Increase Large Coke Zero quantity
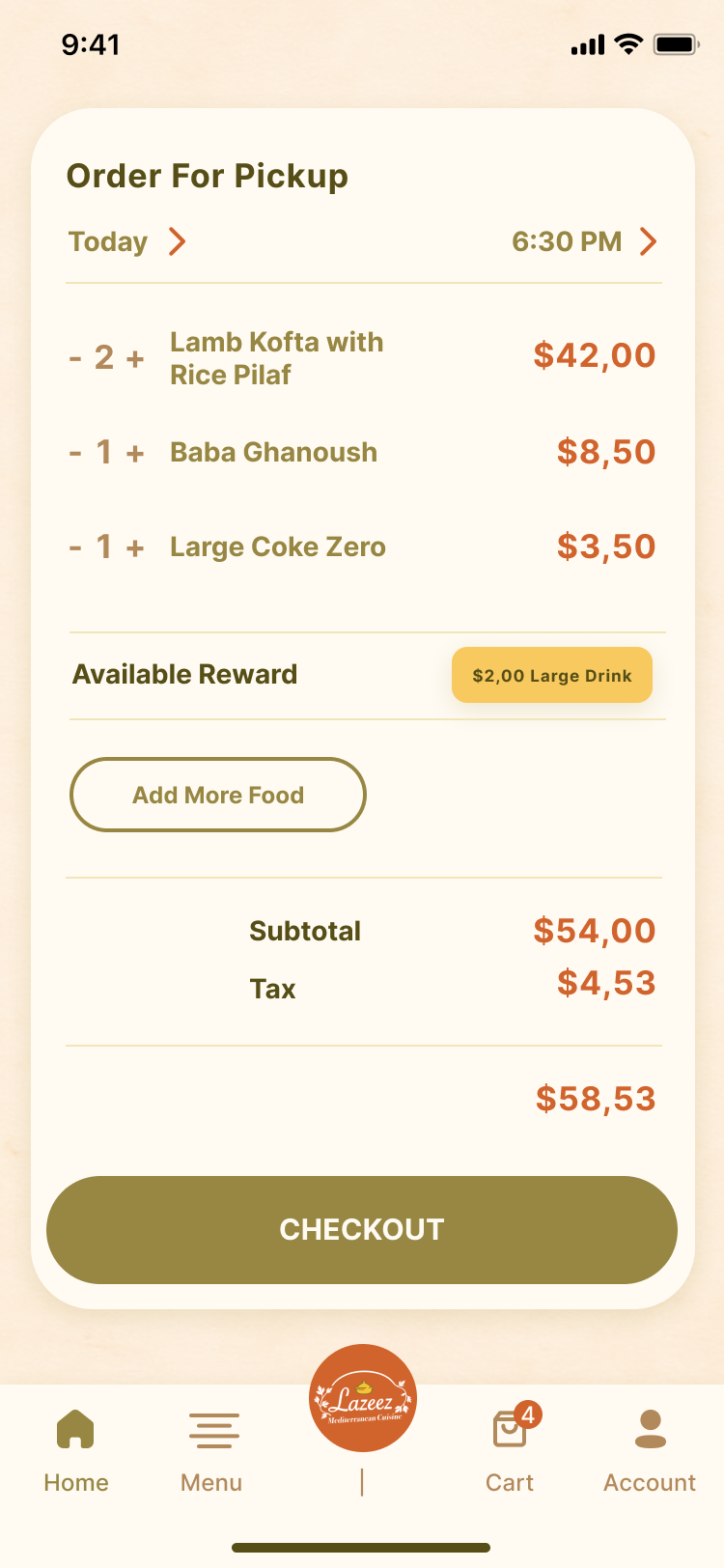 [x=135, y=547]
